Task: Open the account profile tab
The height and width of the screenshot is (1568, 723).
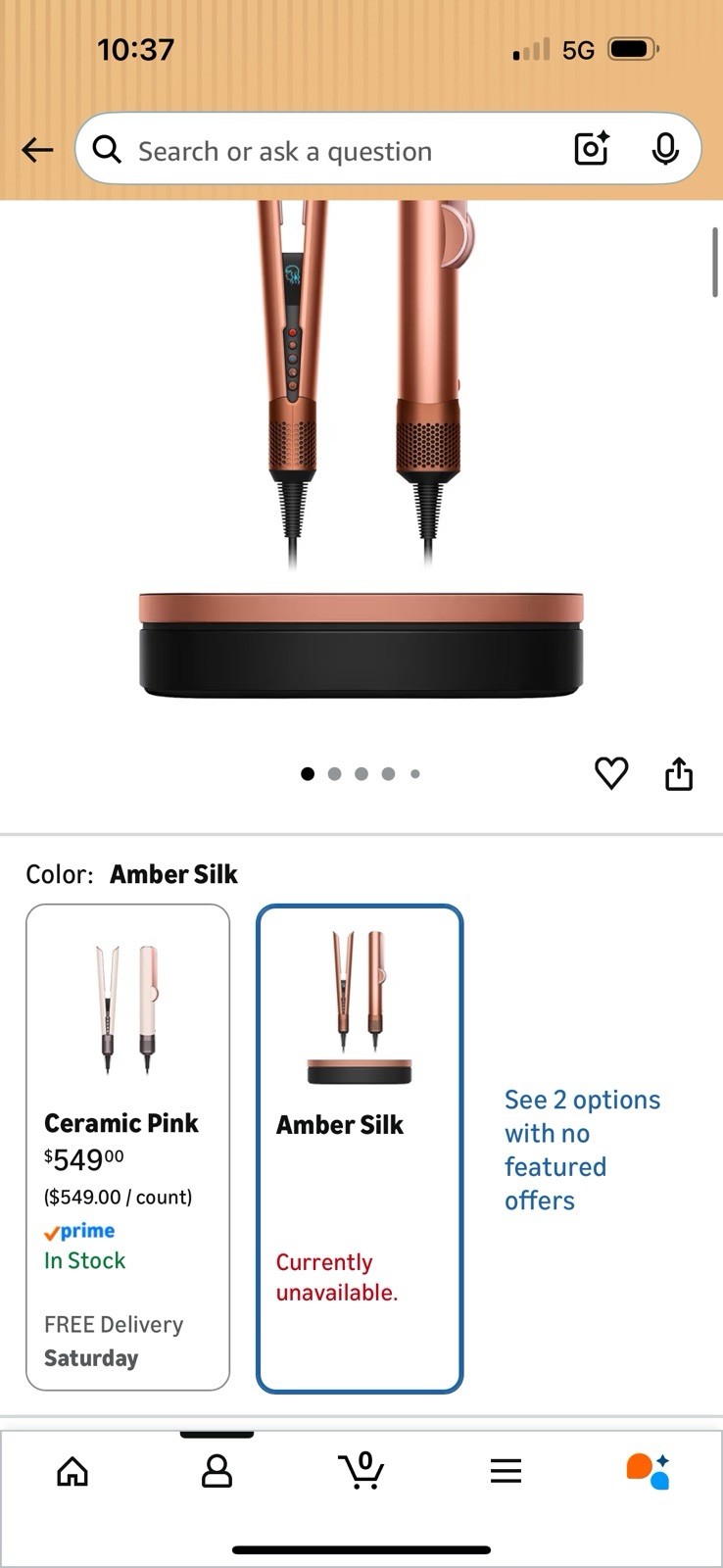Action: 217,1471
